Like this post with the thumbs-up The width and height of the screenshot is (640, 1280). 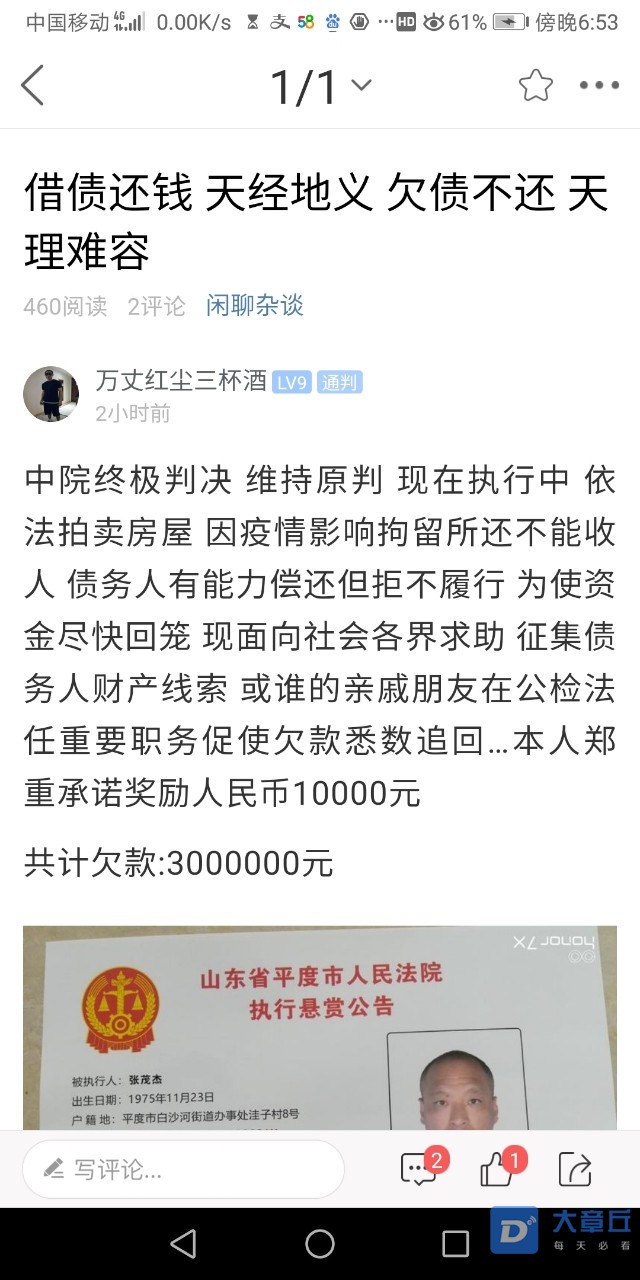tap(498, 1169)
